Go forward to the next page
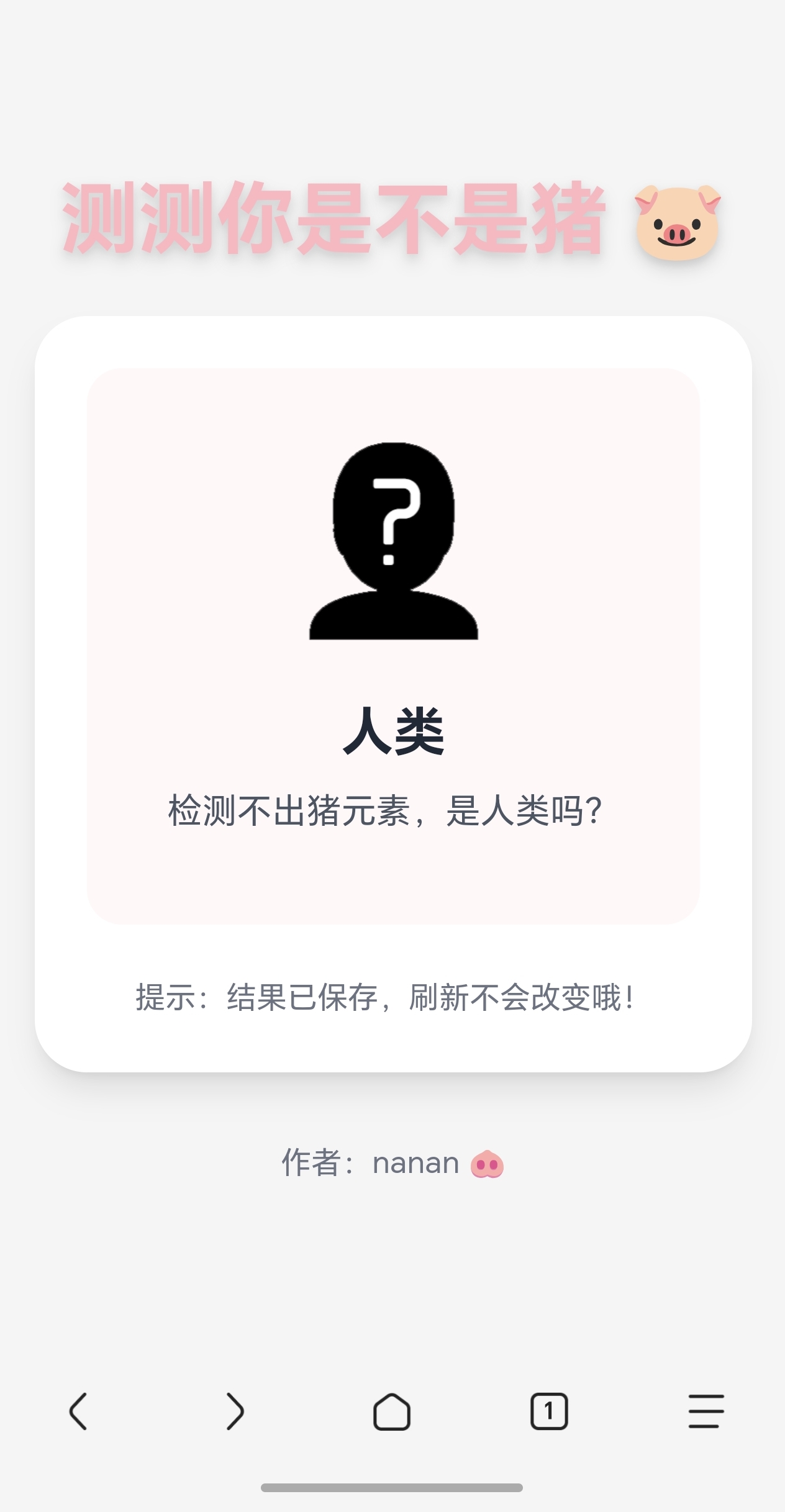785x1512 pixels. point(235,1411)
